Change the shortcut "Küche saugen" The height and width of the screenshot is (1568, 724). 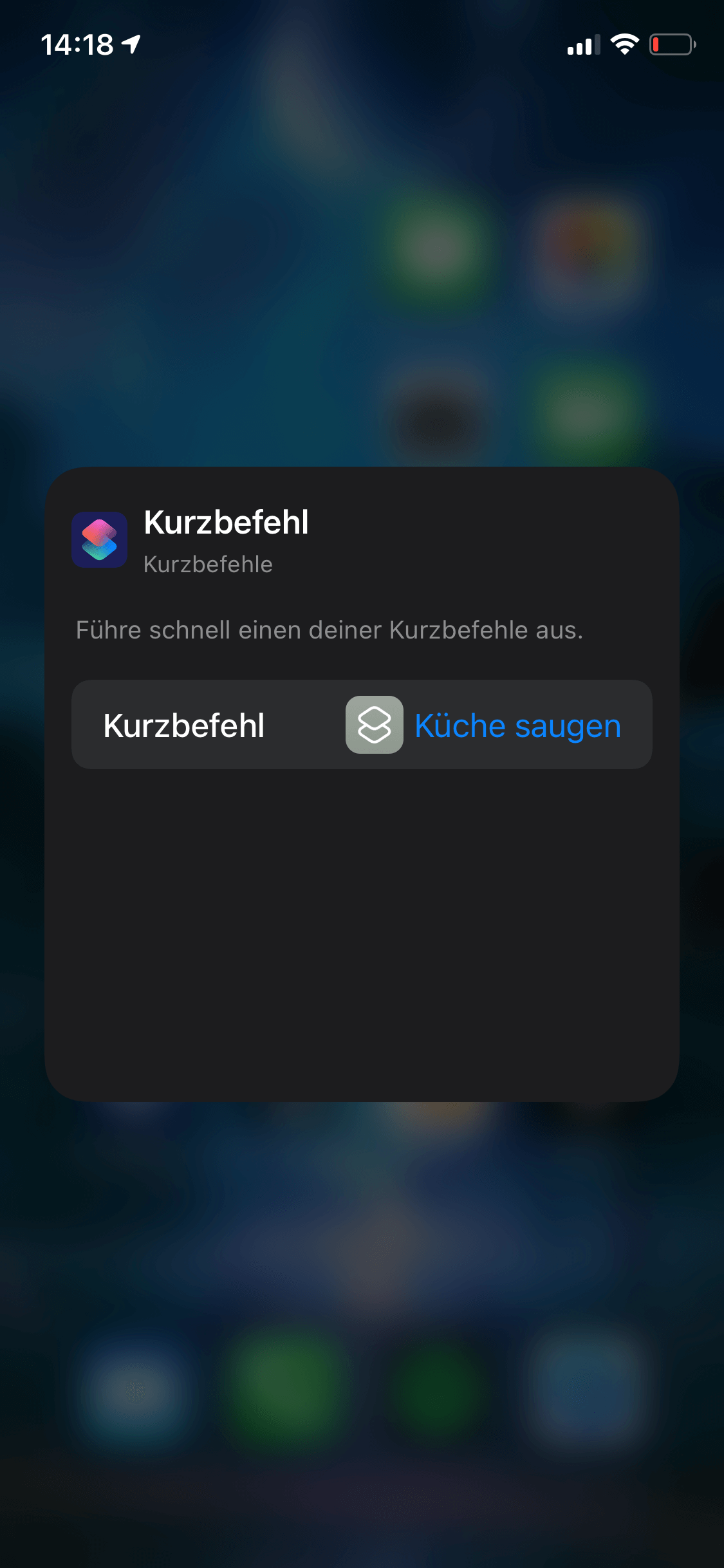coord(517,725)
